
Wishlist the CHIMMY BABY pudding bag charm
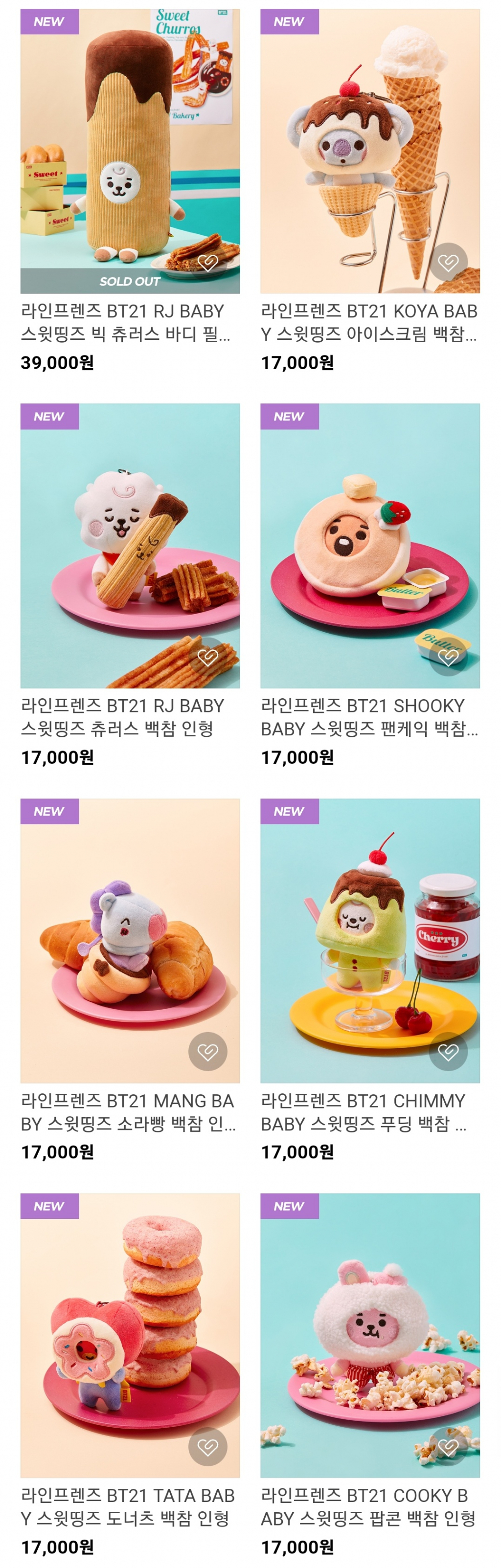coord(448,1051)
